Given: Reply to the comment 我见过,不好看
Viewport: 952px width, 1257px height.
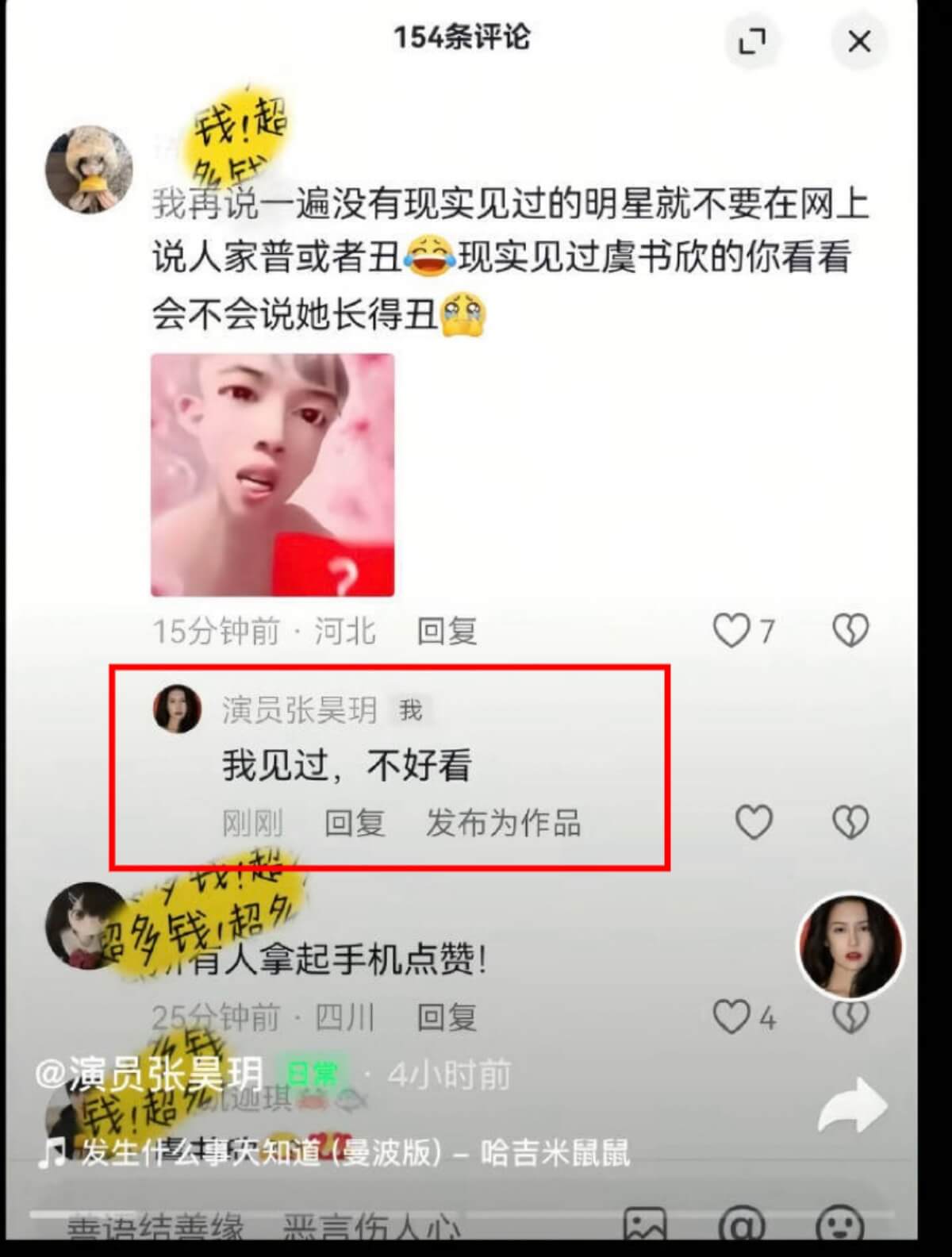Looking at the screenshot, I should pyautogui.click(x=354, y=823).
